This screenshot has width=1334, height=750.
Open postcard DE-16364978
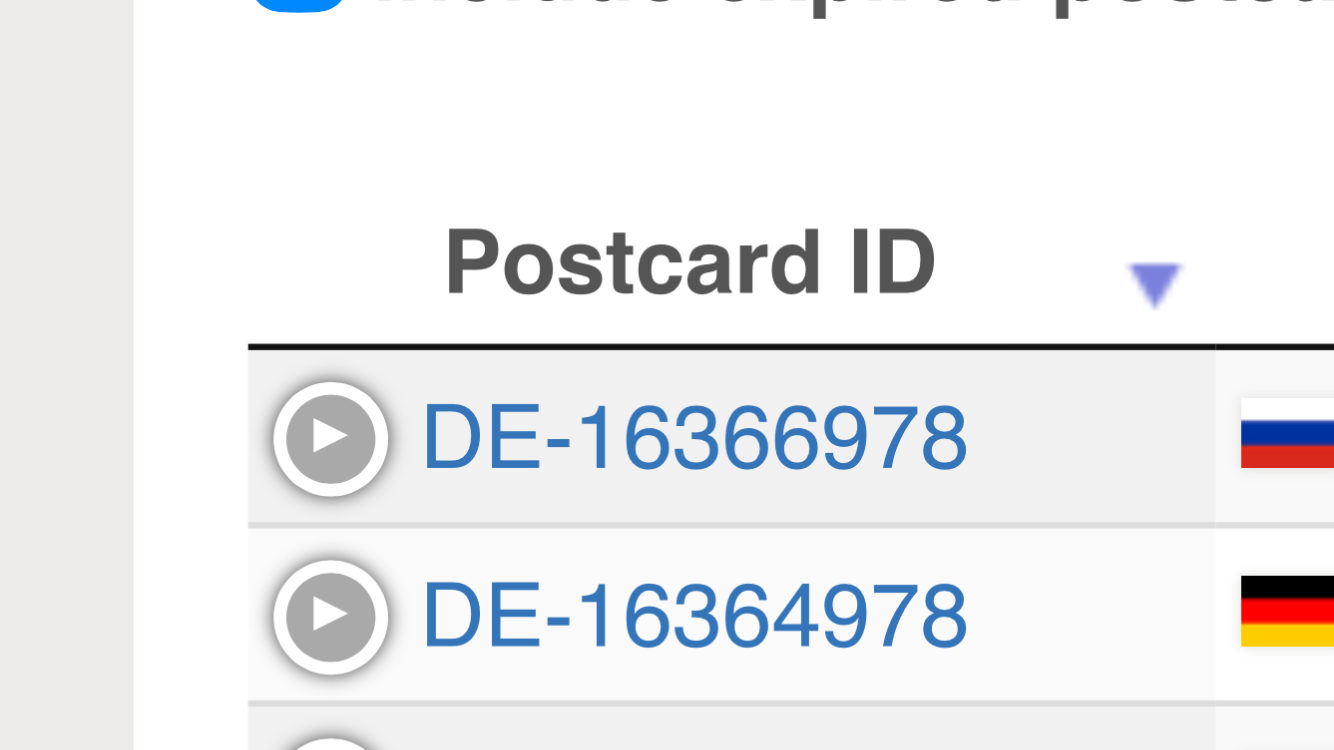pos(694,616)
